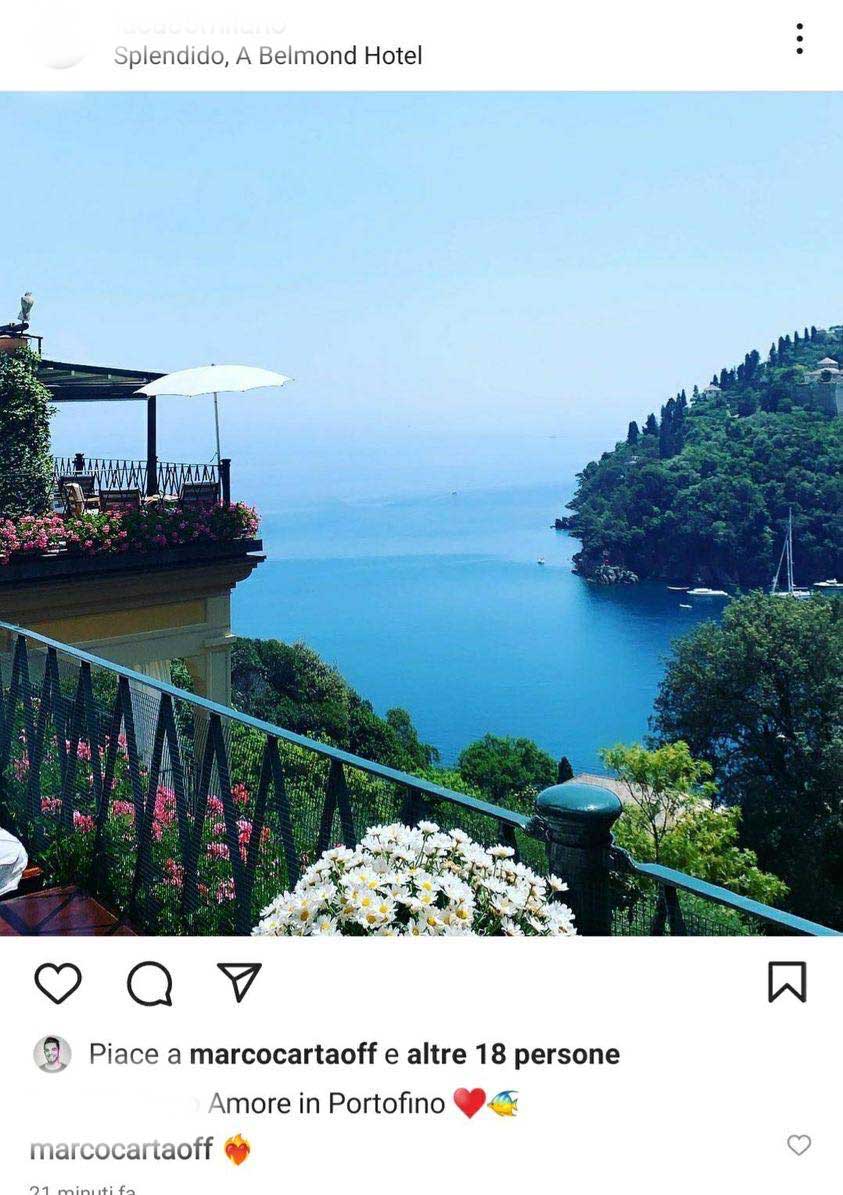Open marcocartaoff profile from the likes line
The height and width of the screenshot is (1195, 843).
pos(282,1054)
